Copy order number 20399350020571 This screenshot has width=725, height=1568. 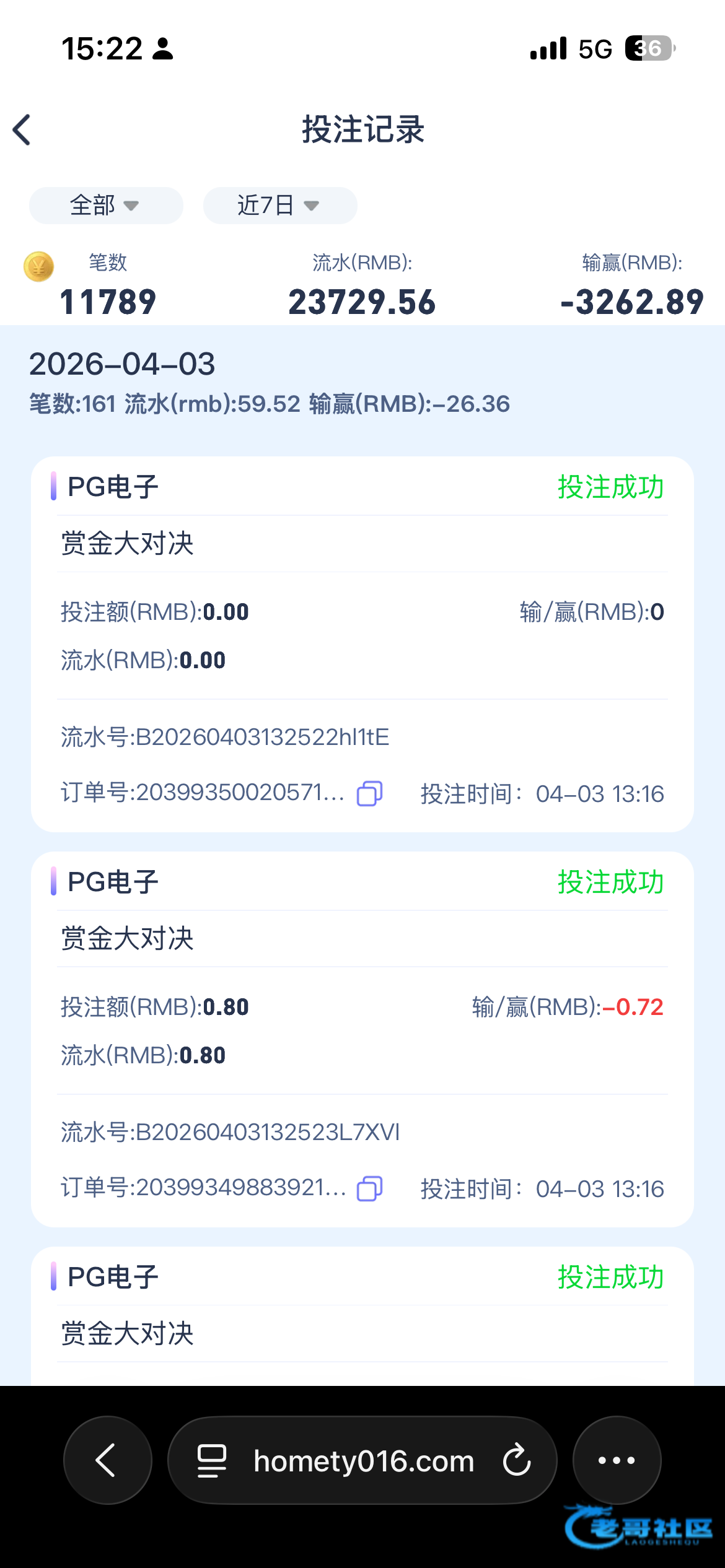(370, 793)
